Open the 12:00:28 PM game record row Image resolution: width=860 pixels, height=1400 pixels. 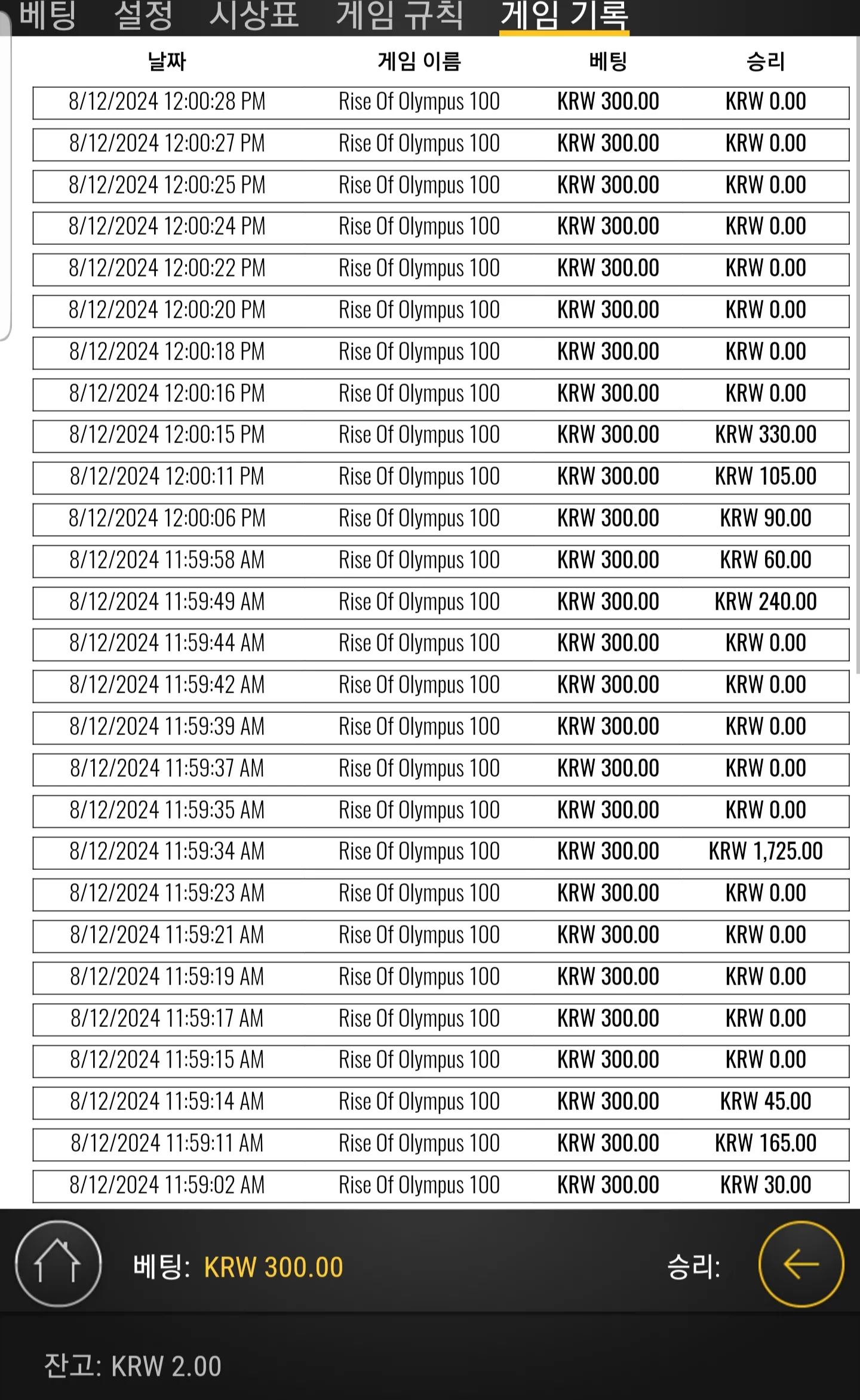pyautogui.click(x=441, y=103)
